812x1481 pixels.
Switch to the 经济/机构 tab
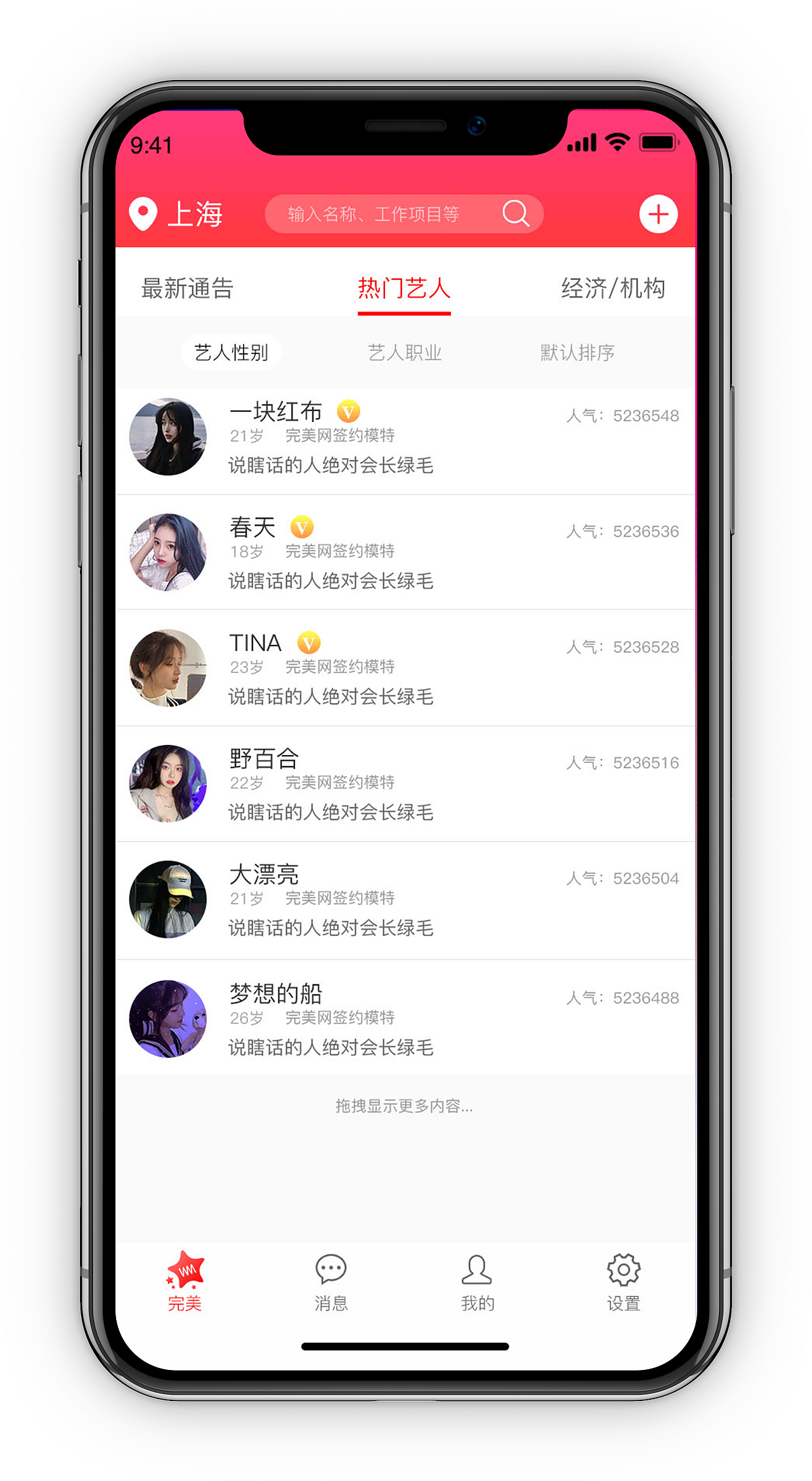click(x=612, y=287)
